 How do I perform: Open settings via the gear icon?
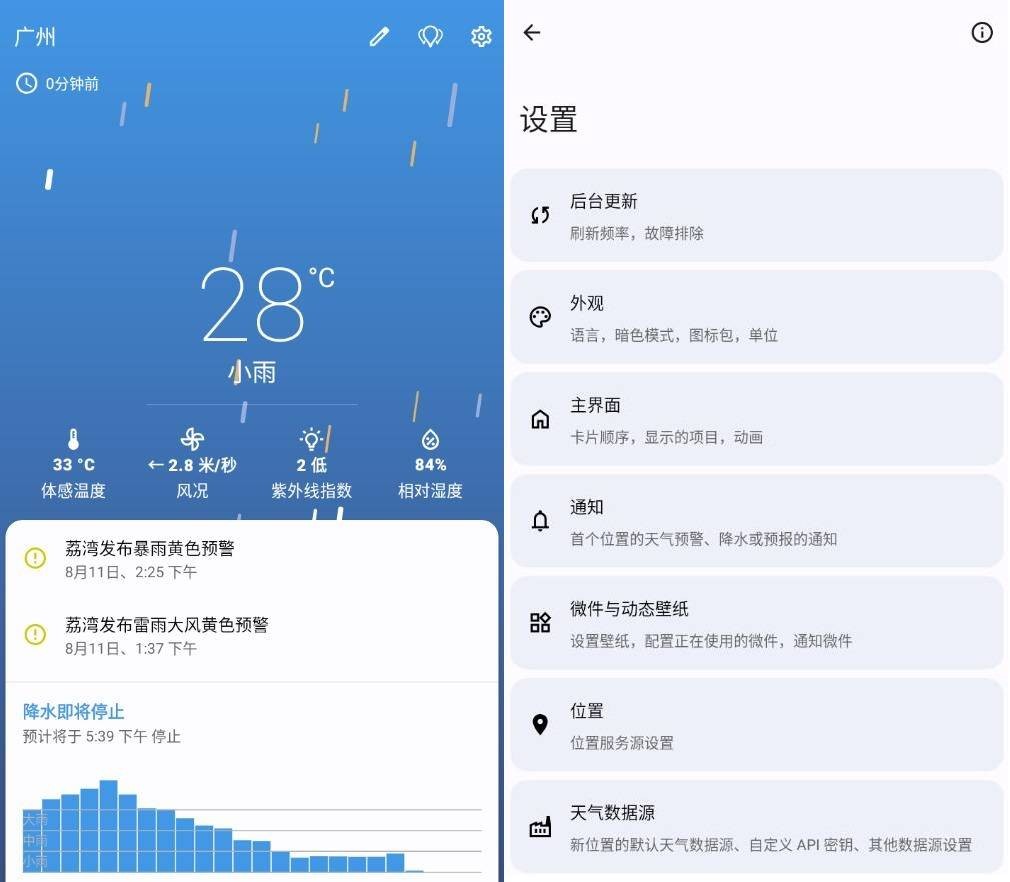click(x=481, y=37)
